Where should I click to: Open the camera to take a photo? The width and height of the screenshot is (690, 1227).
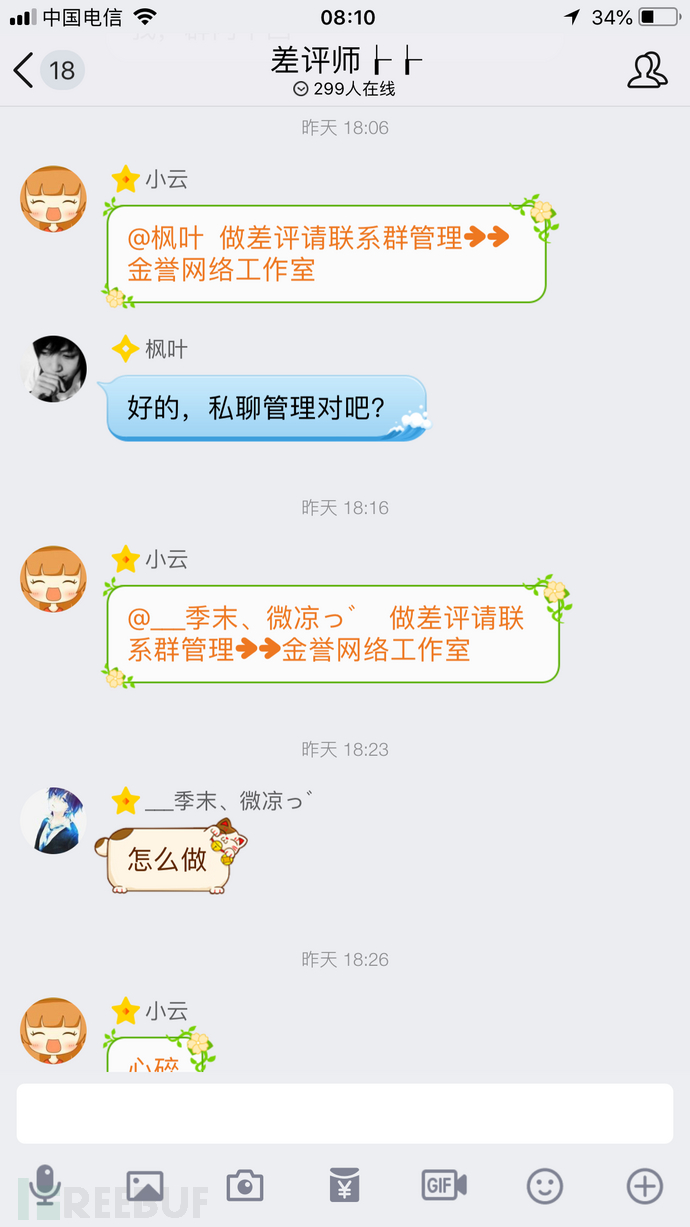(245, 1187)
